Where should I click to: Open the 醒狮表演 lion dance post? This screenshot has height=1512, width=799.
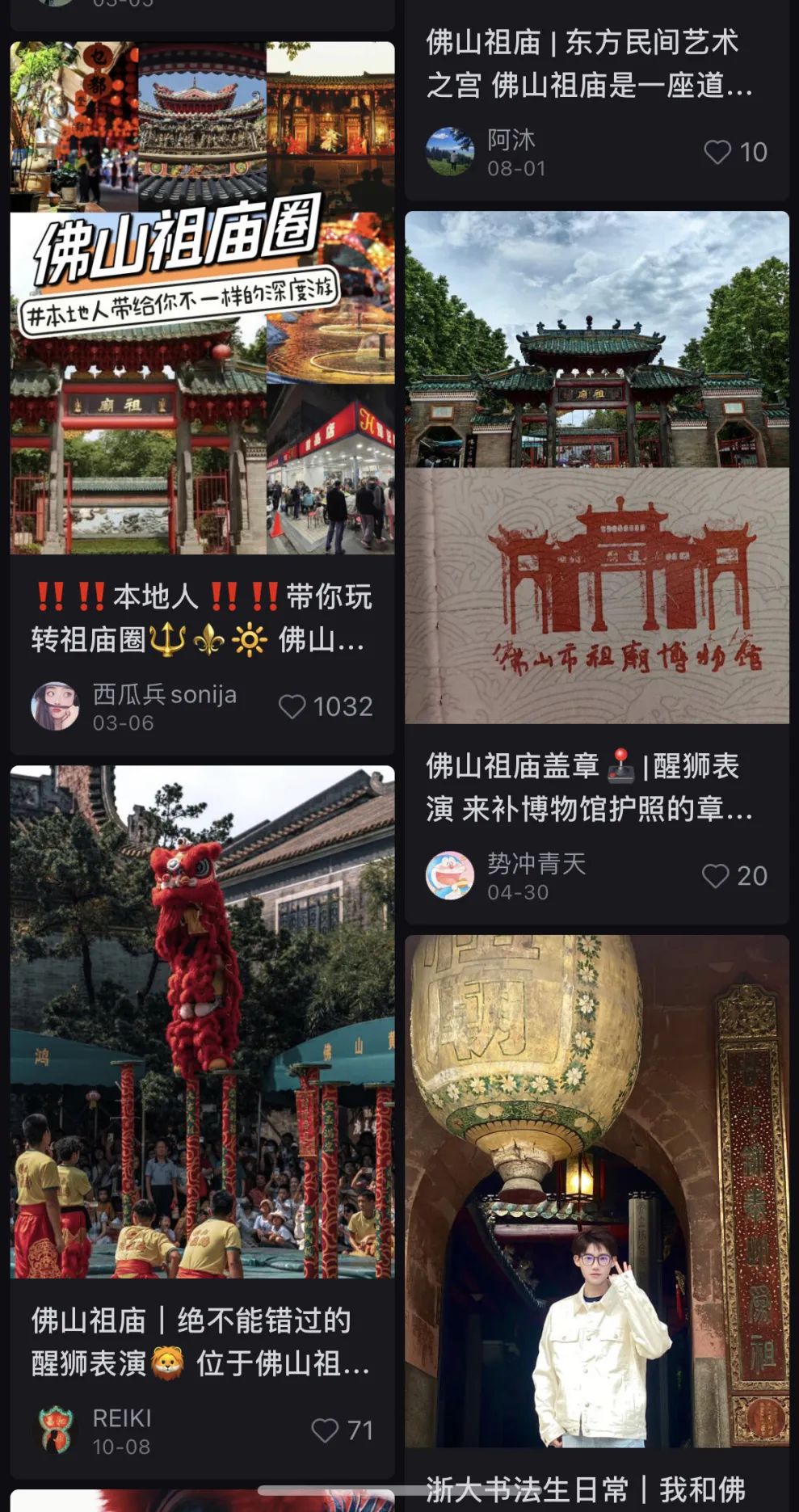(202, 1021)
